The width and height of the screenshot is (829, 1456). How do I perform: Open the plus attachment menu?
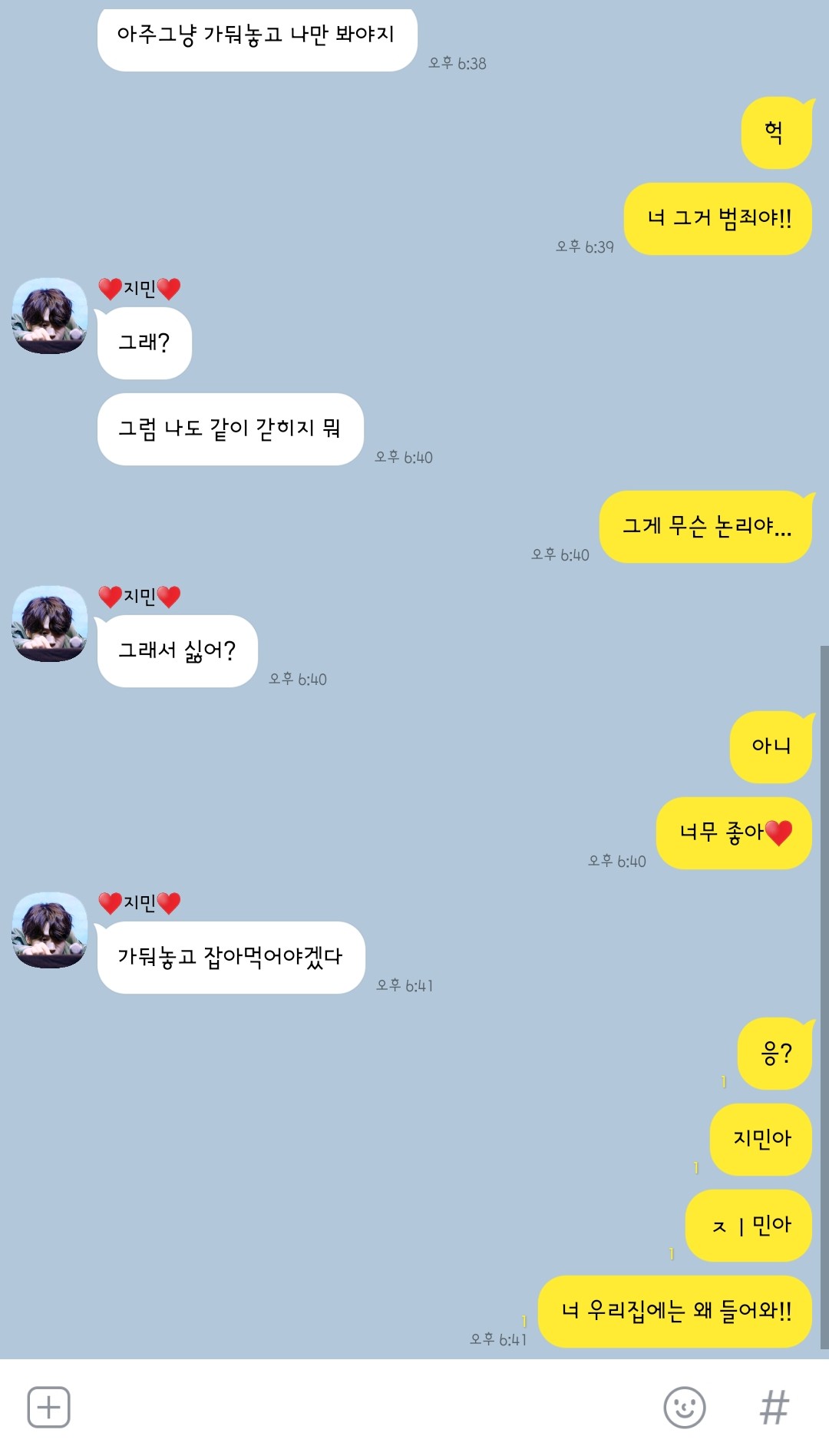[x=48, y=1407]
